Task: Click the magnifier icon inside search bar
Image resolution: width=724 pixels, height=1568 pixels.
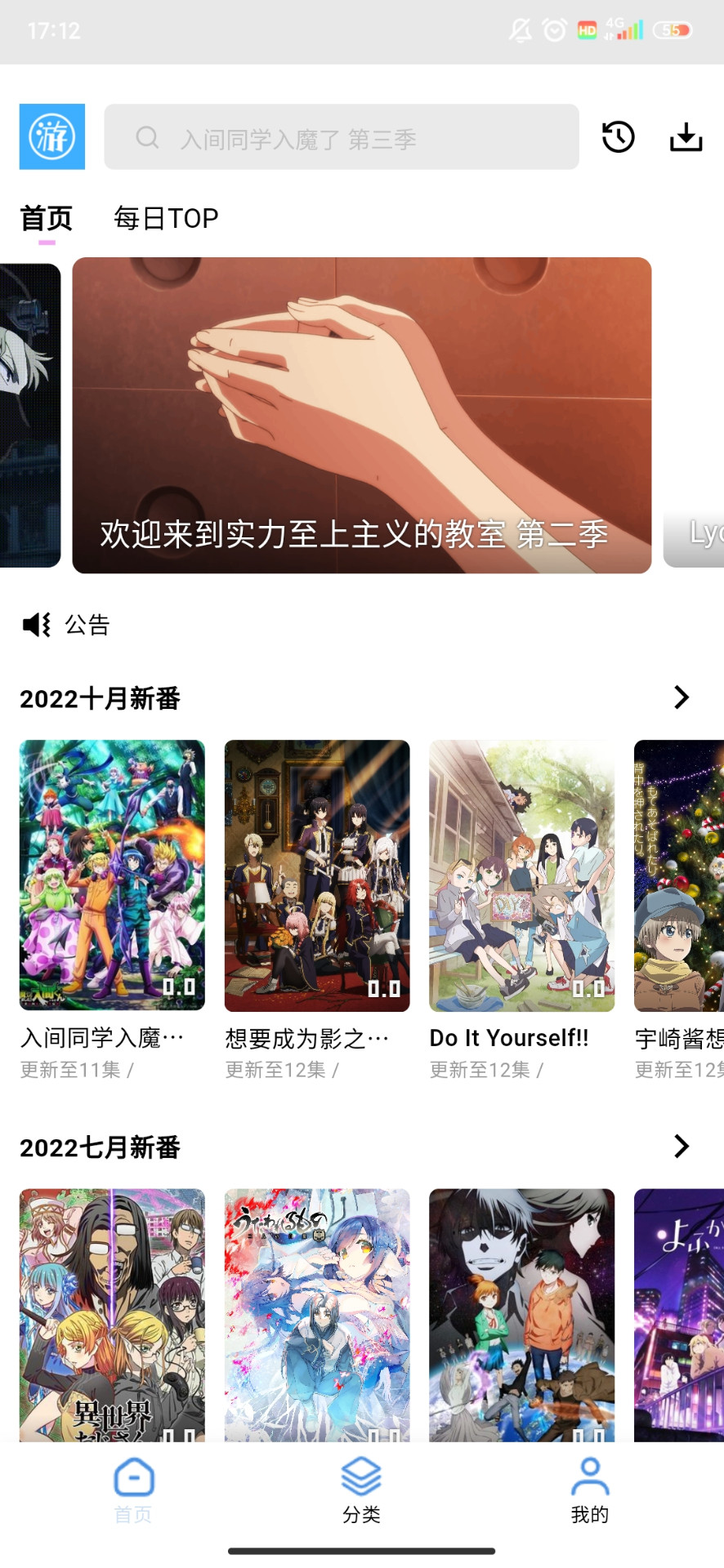Action: (148, 137)
